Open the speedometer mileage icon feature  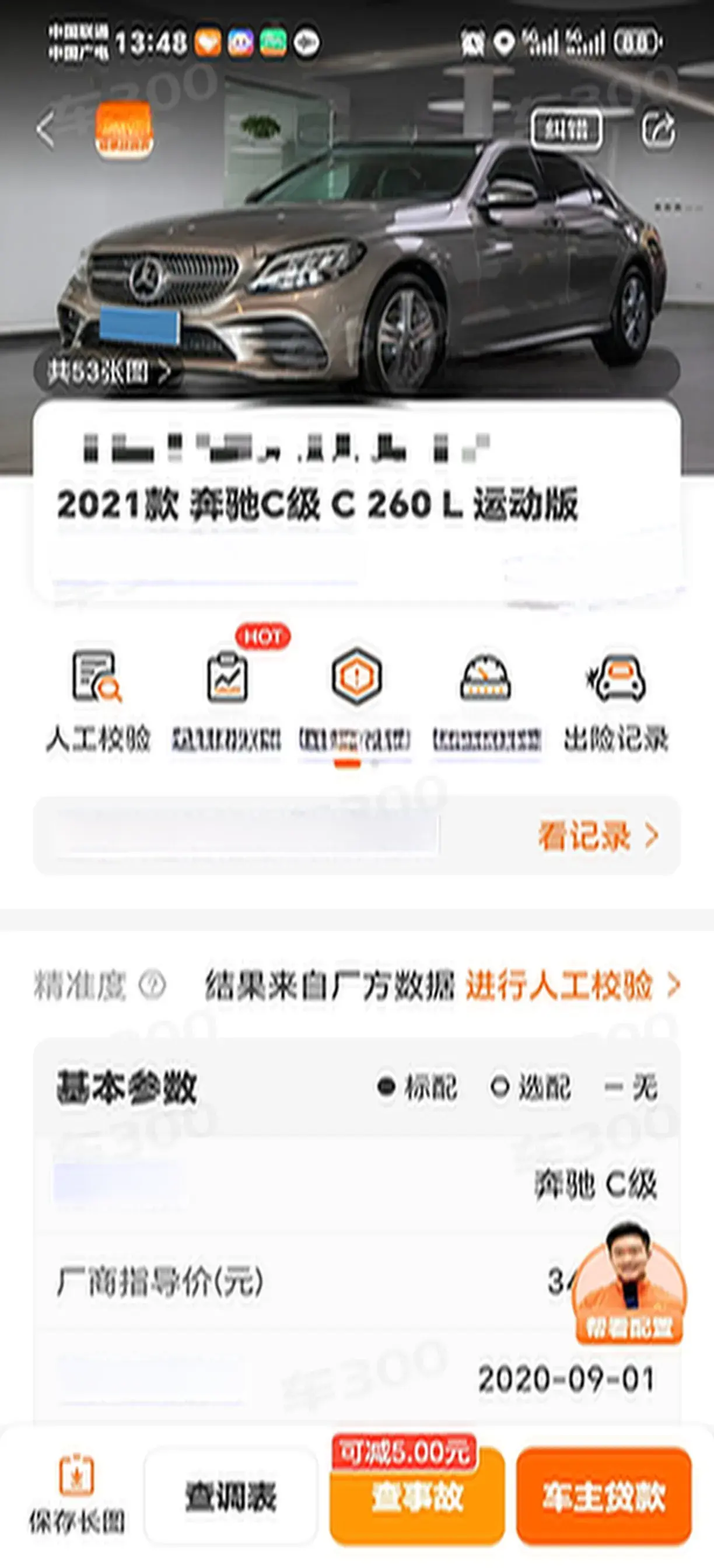[x=486, y=700]
